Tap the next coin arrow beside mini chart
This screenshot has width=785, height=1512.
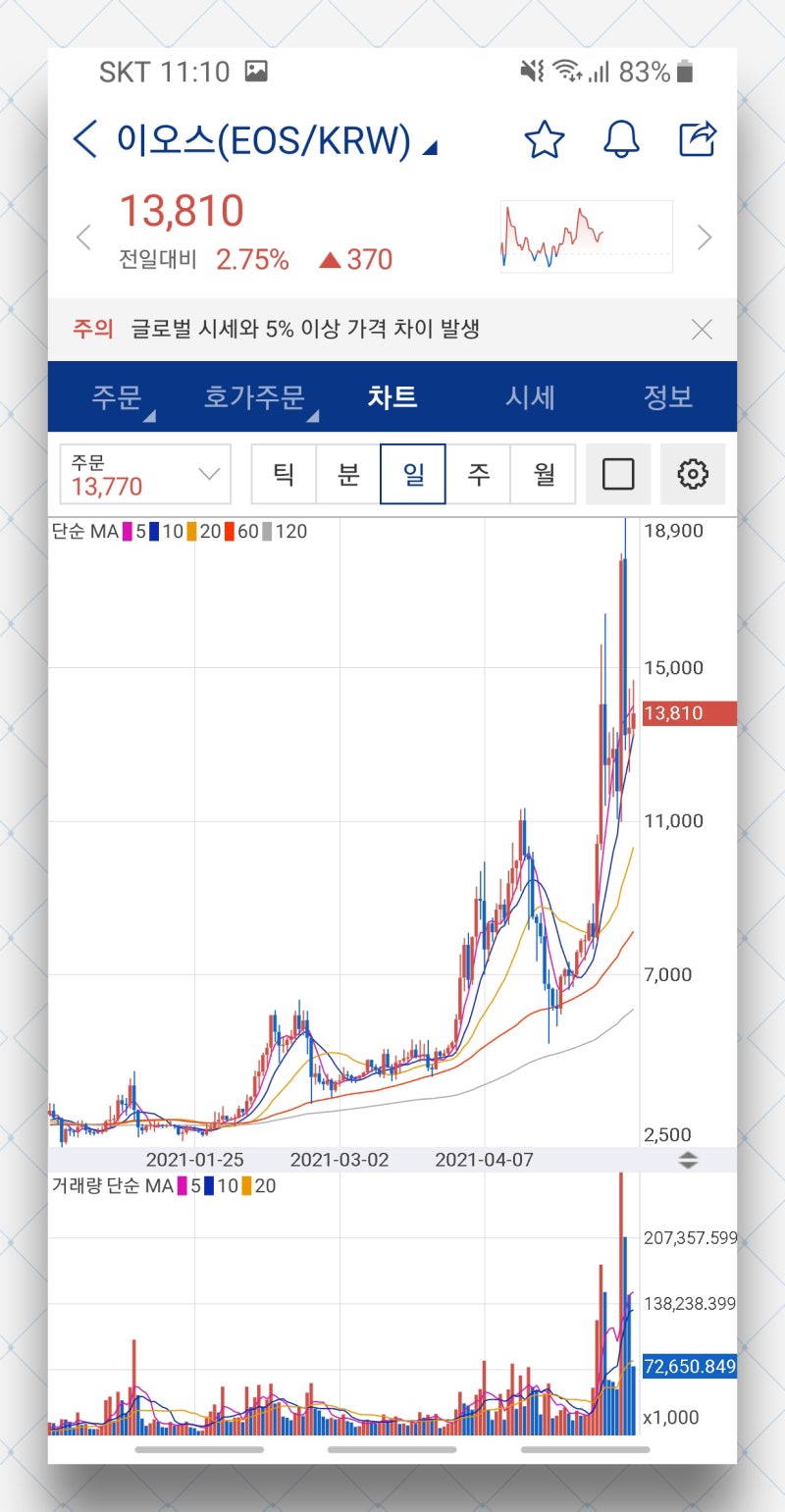tap(705, 236)
